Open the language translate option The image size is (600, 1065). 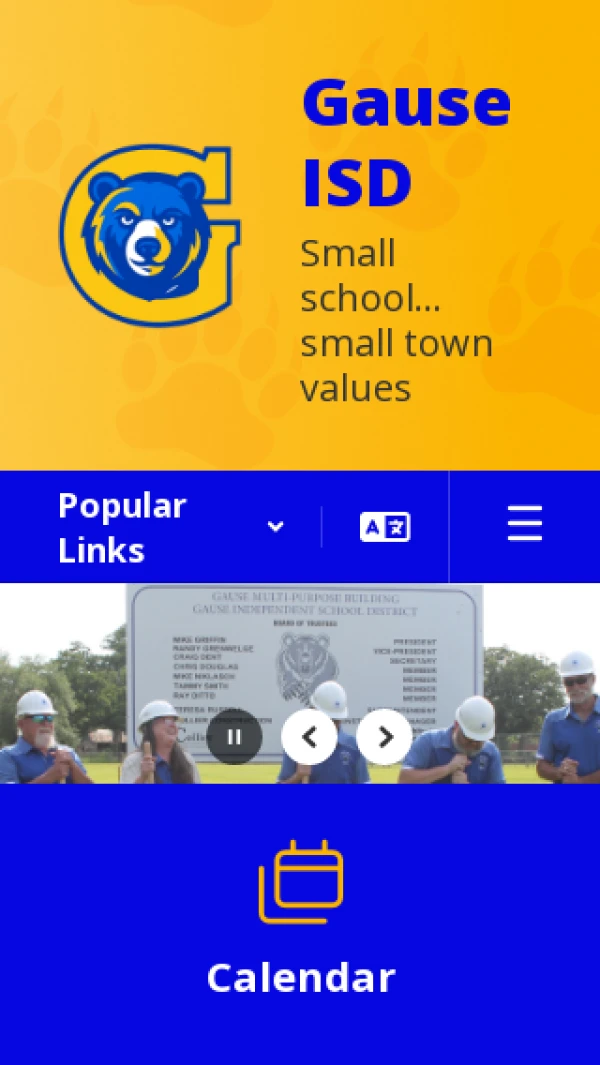385,527
